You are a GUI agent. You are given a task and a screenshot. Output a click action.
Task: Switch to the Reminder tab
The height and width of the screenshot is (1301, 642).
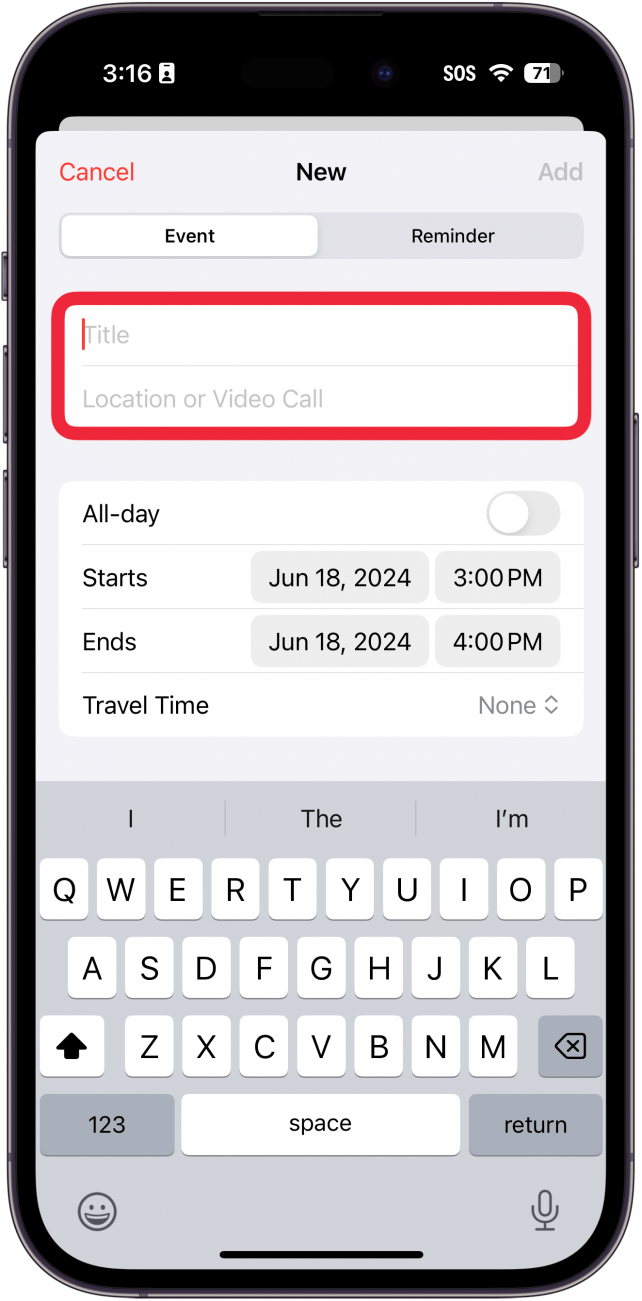[452, 237]
